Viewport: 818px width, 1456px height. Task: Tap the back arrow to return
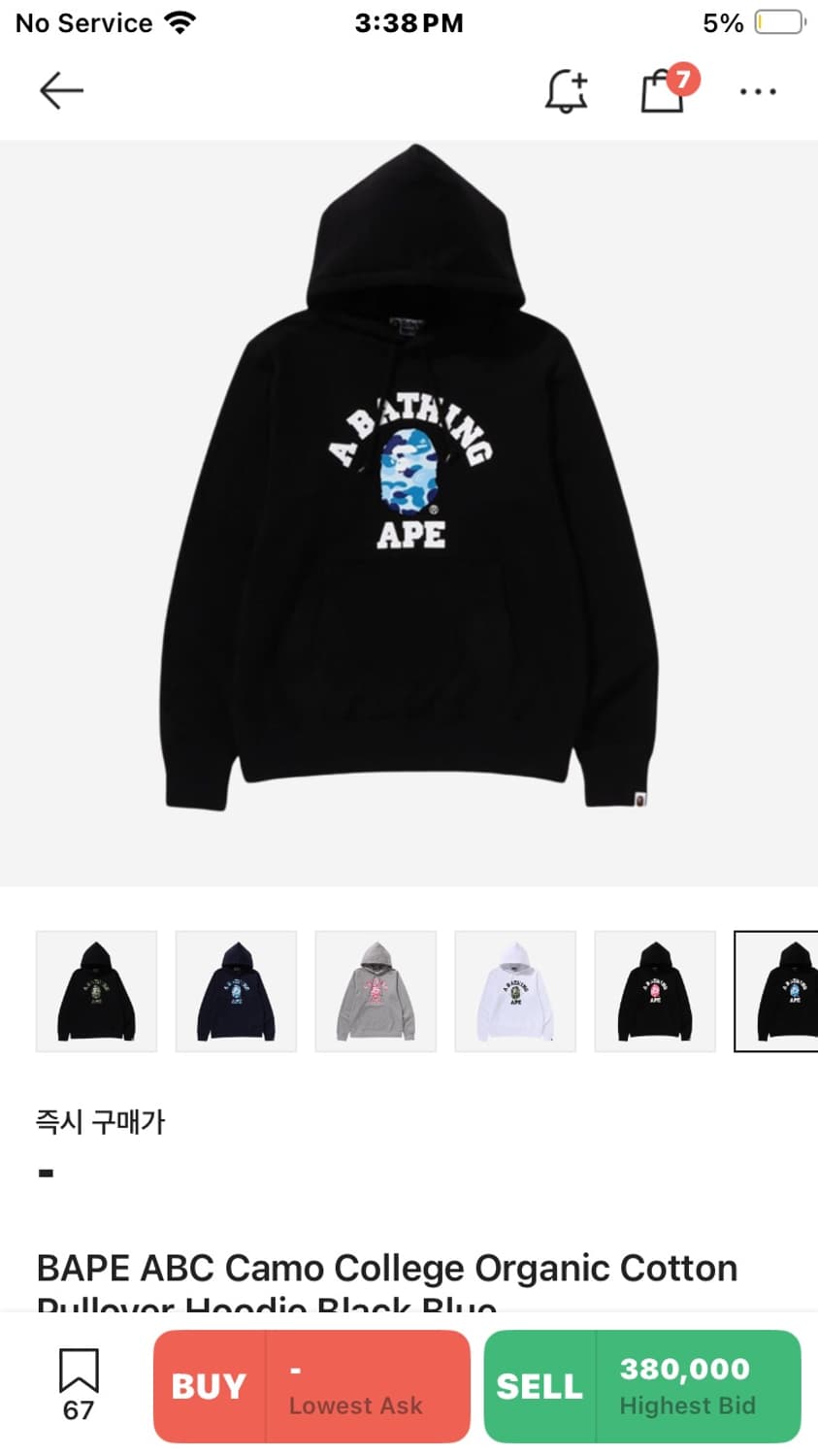click(61, 89)
